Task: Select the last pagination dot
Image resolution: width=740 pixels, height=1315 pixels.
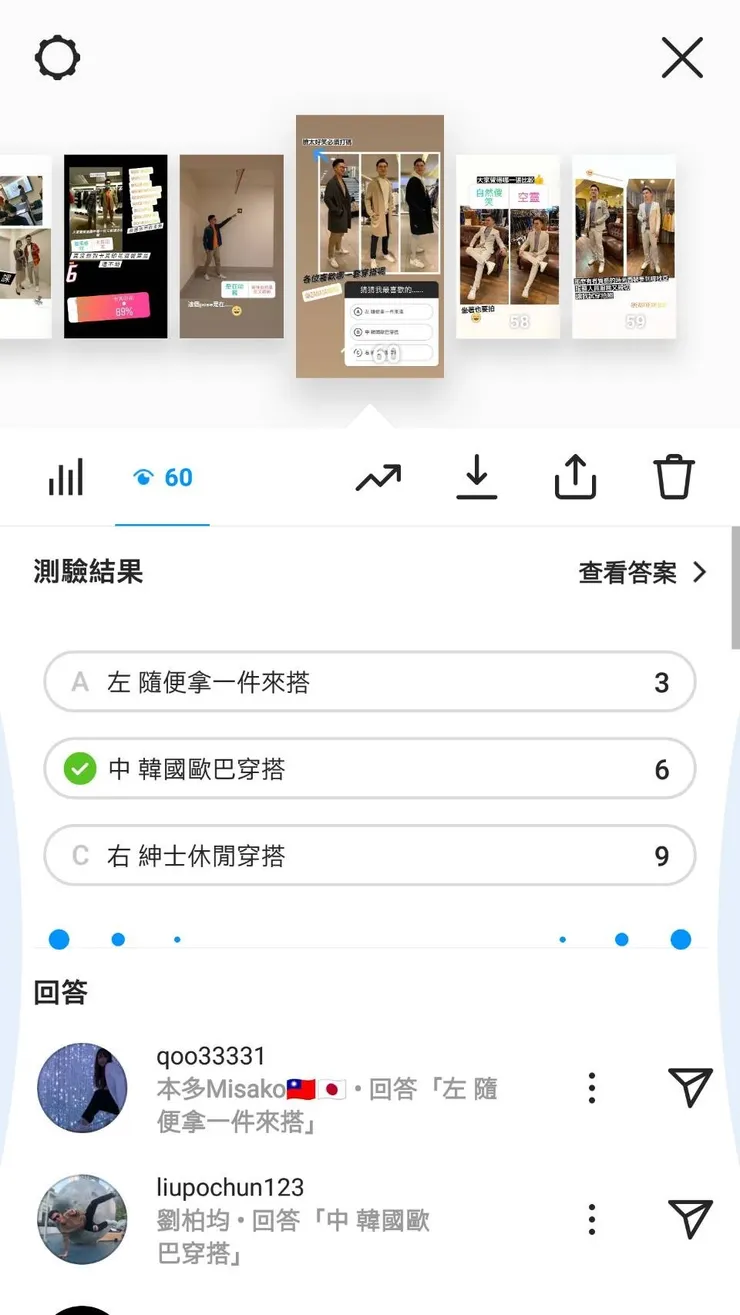Action: pyautogui.click(x=680, y=939)
